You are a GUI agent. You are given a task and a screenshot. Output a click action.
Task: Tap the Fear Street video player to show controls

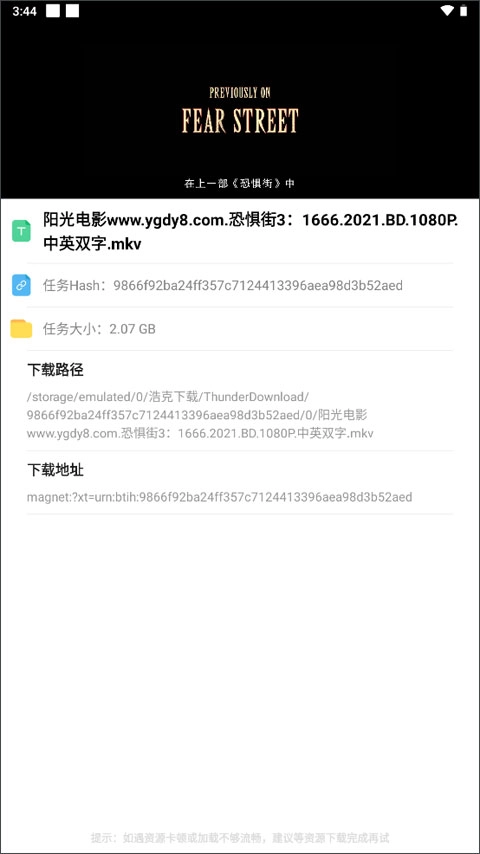point(240,109)
